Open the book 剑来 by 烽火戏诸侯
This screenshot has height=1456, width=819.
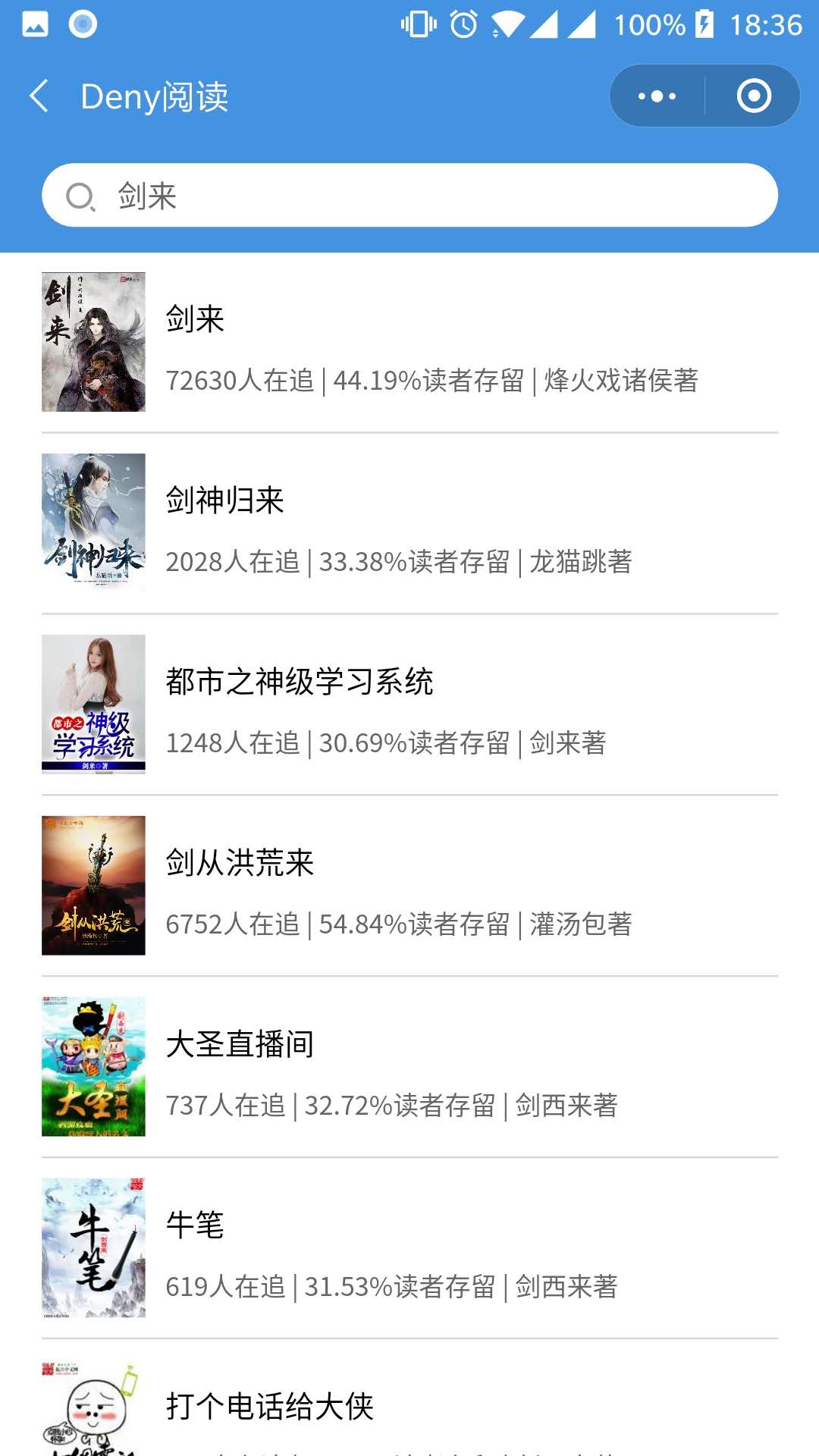[x=409, y=343]
